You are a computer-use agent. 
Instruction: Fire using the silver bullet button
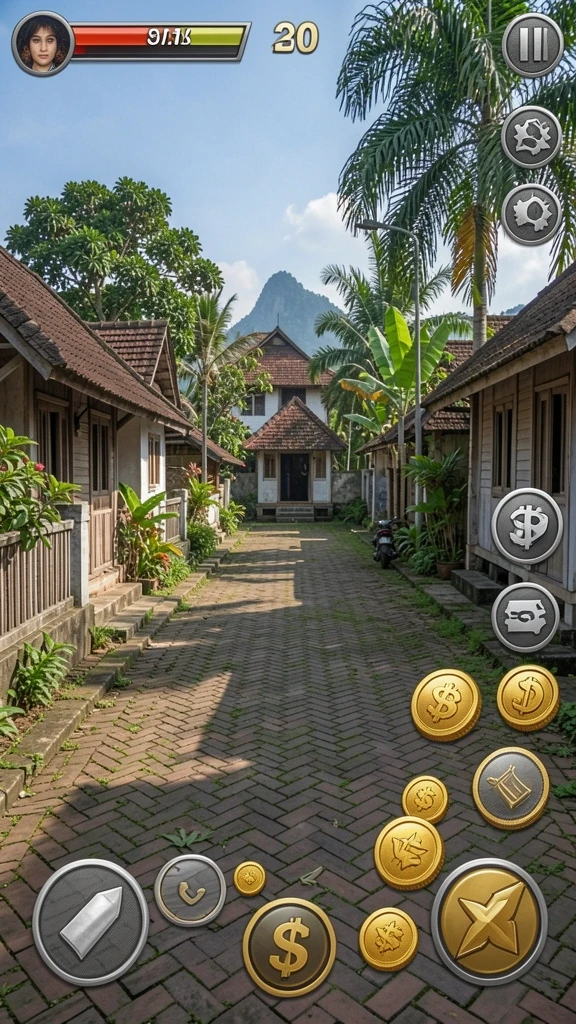coord(91,921)
